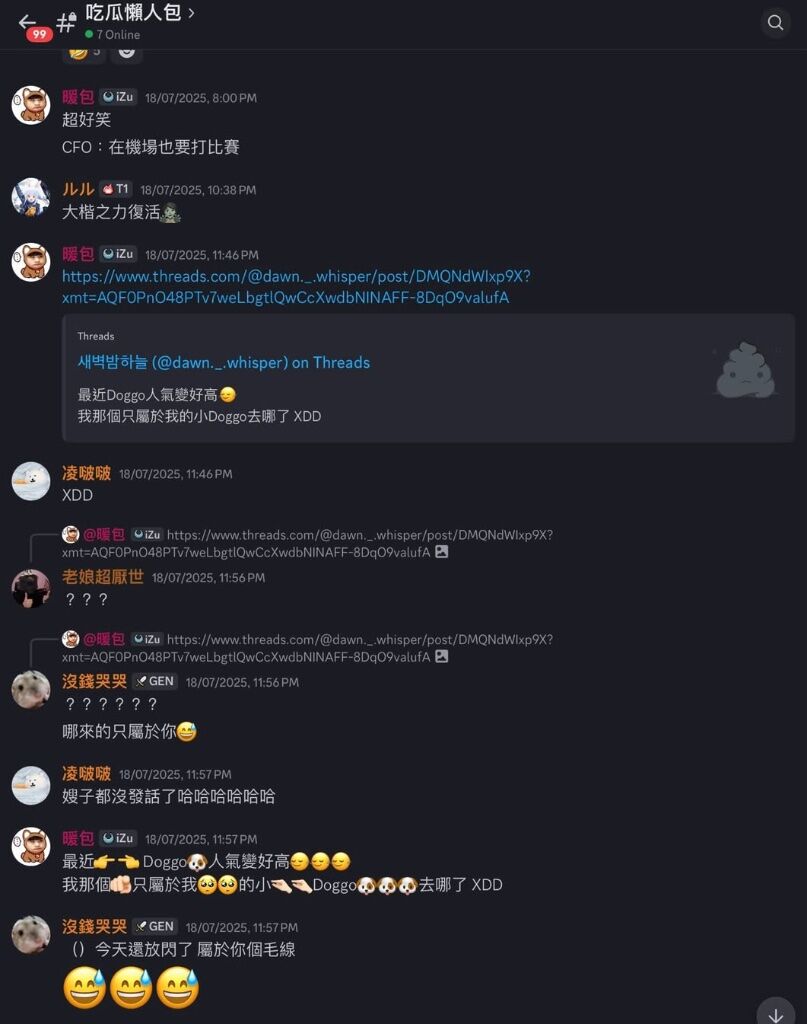Go back from the channel

(28, 22)
